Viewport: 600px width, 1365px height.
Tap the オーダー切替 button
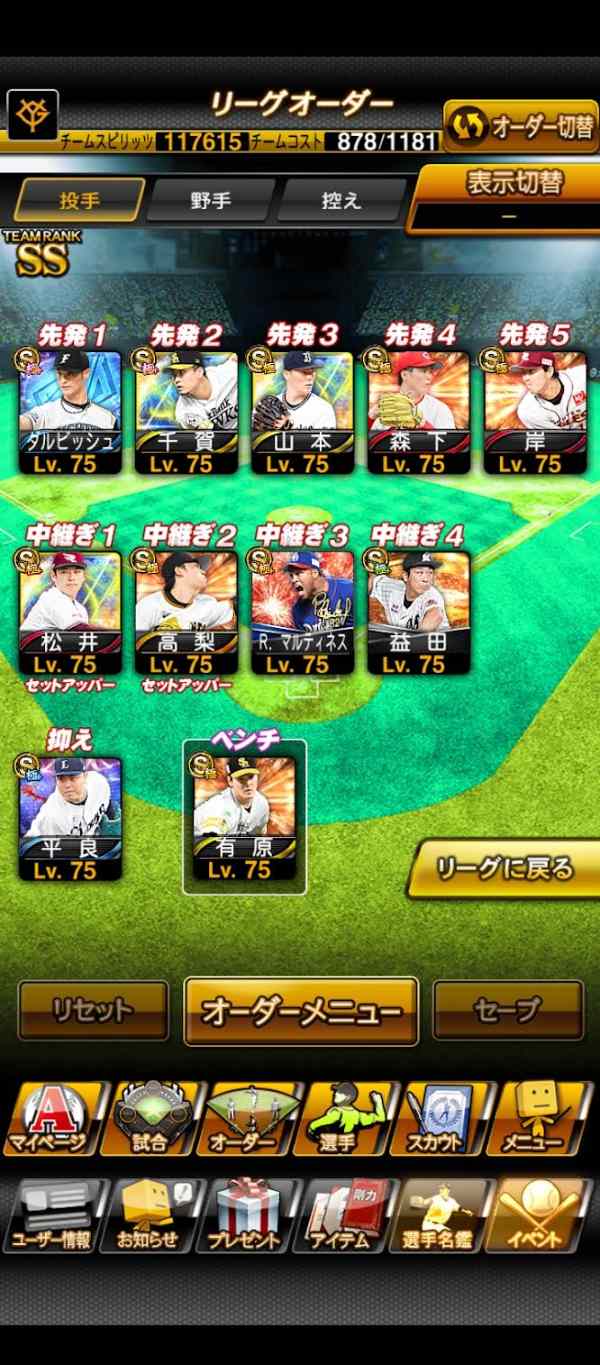click(x=521, y=127)
